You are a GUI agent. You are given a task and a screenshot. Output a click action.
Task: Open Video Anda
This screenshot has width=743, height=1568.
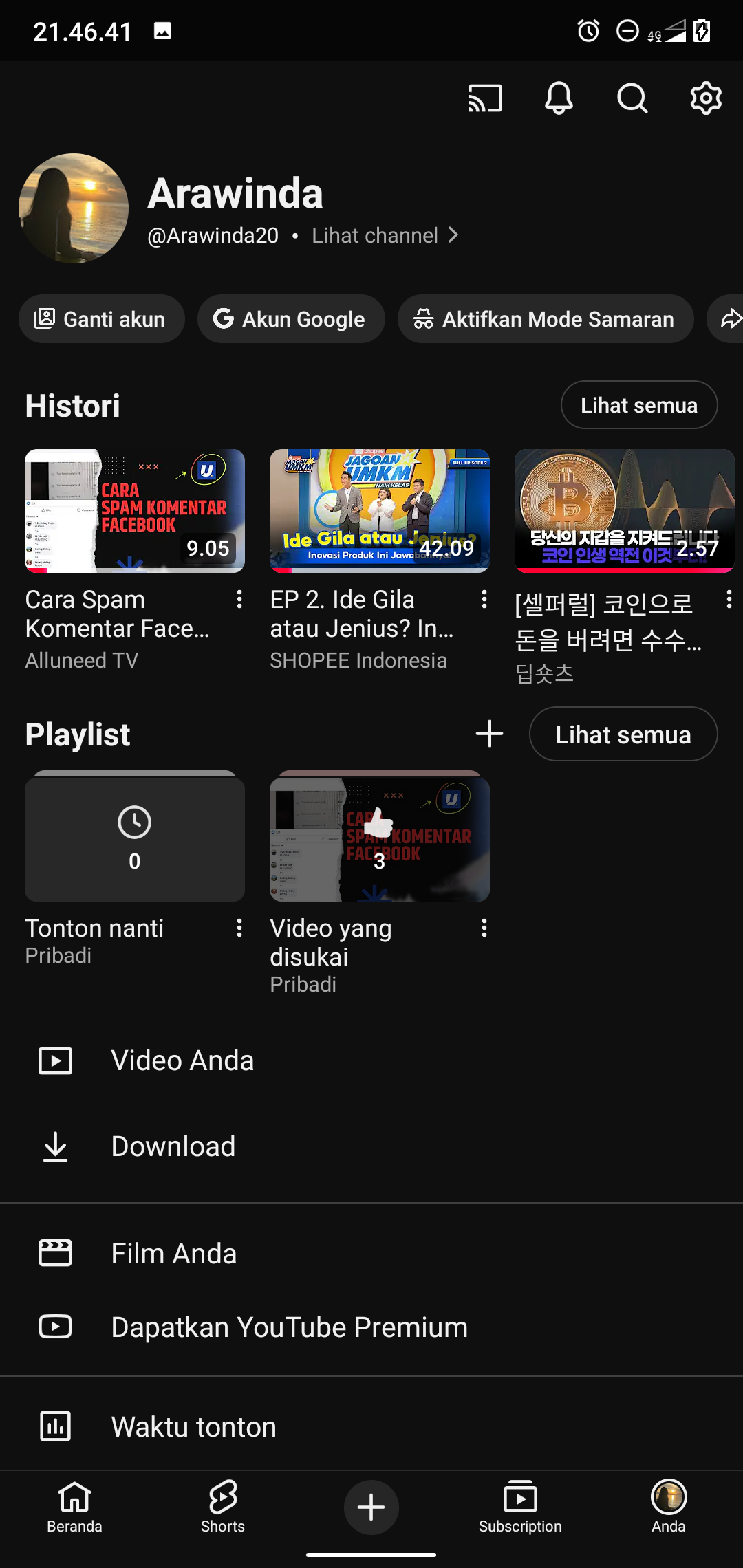[x=182, y=1060]
